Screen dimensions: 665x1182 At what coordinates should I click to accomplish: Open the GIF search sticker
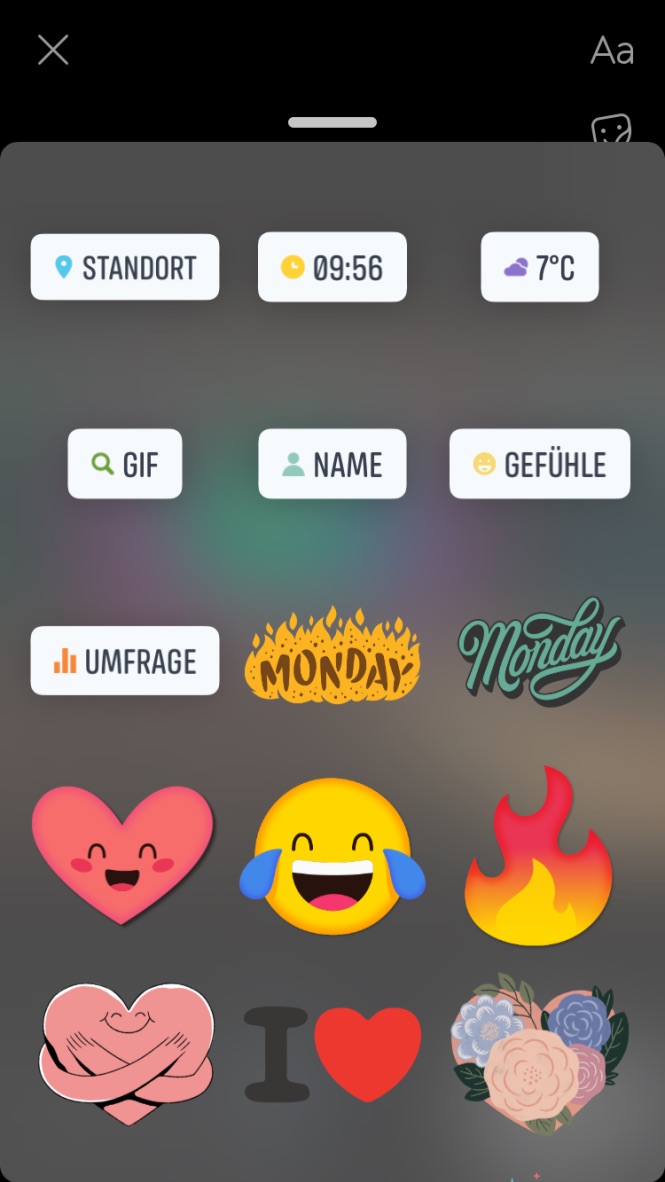(125, 464)
